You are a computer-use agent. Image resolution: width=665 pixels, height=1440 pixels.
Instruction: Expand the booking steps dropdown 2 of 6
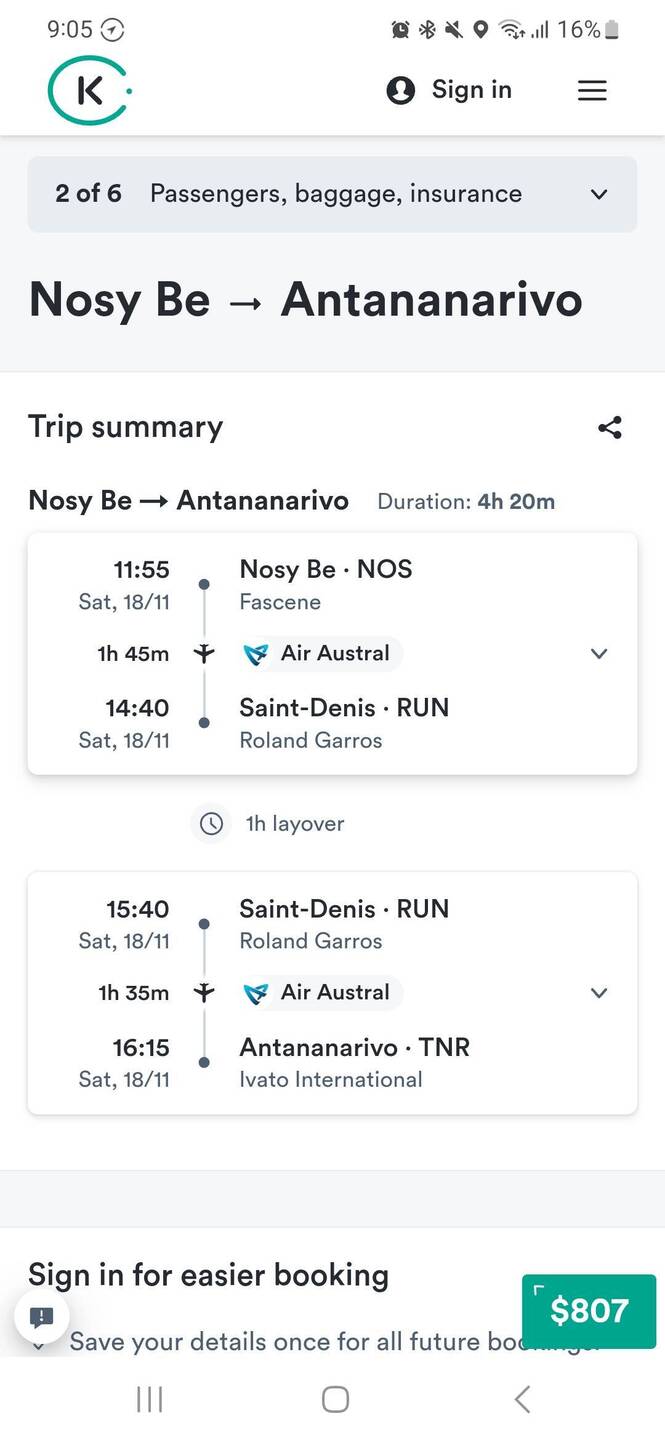[x=332, y=194]
